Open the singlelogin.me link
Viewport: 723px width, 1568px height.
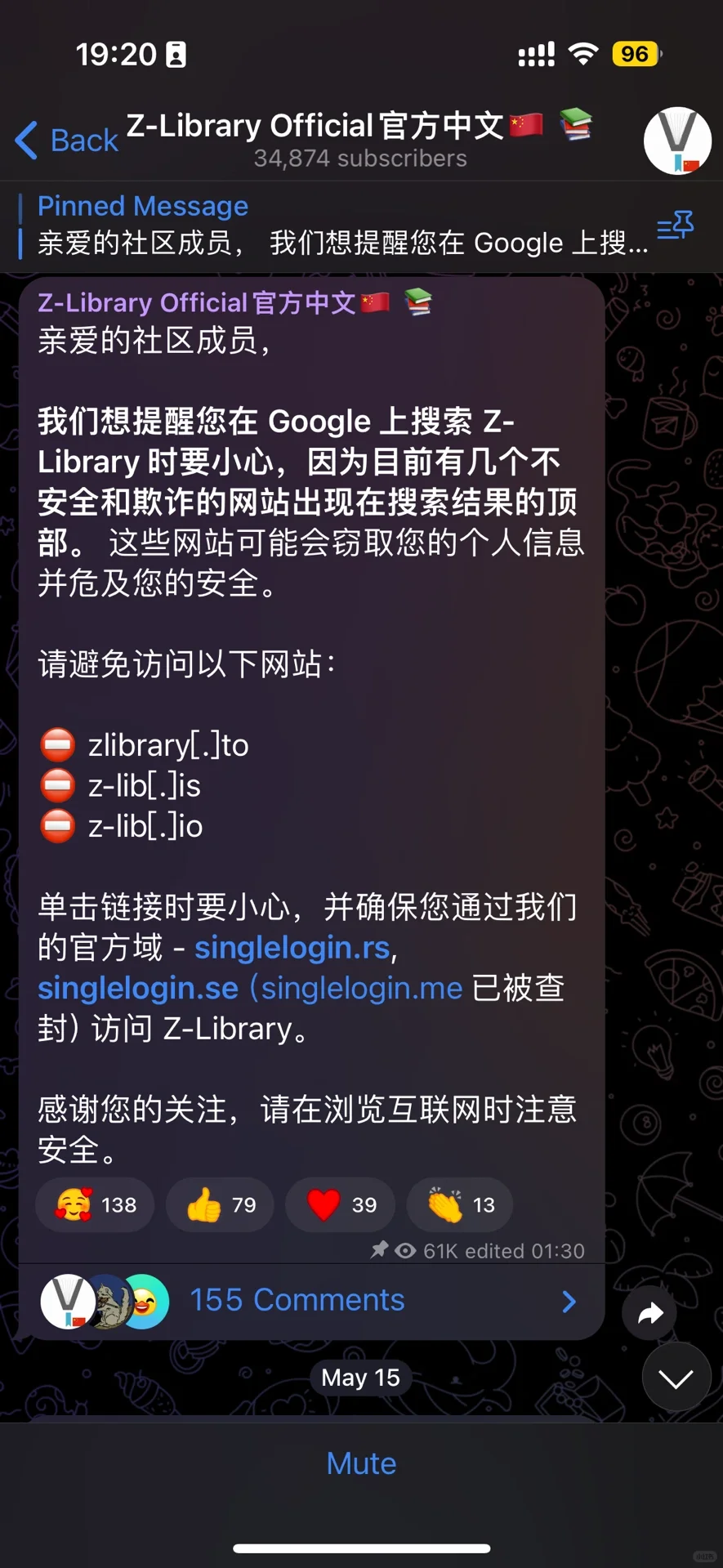click(x=362, y=988)
